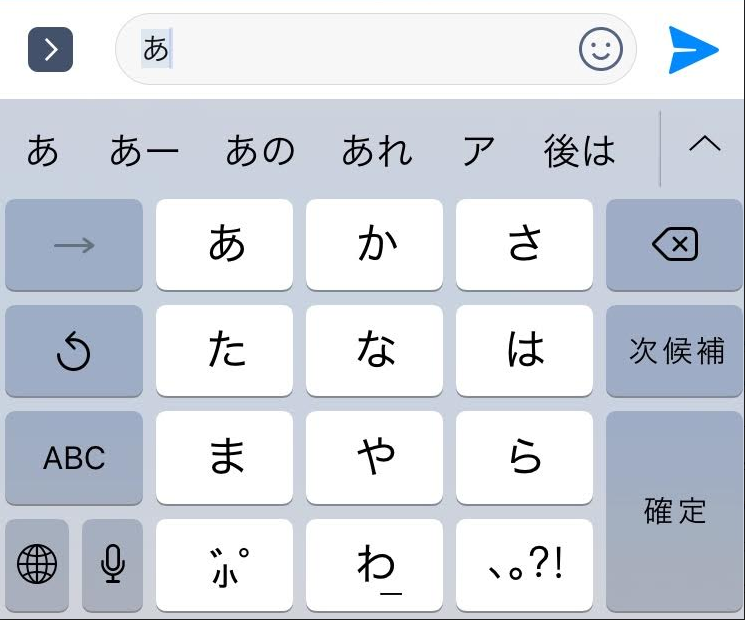Focus the message text field

tap(360, 49)
